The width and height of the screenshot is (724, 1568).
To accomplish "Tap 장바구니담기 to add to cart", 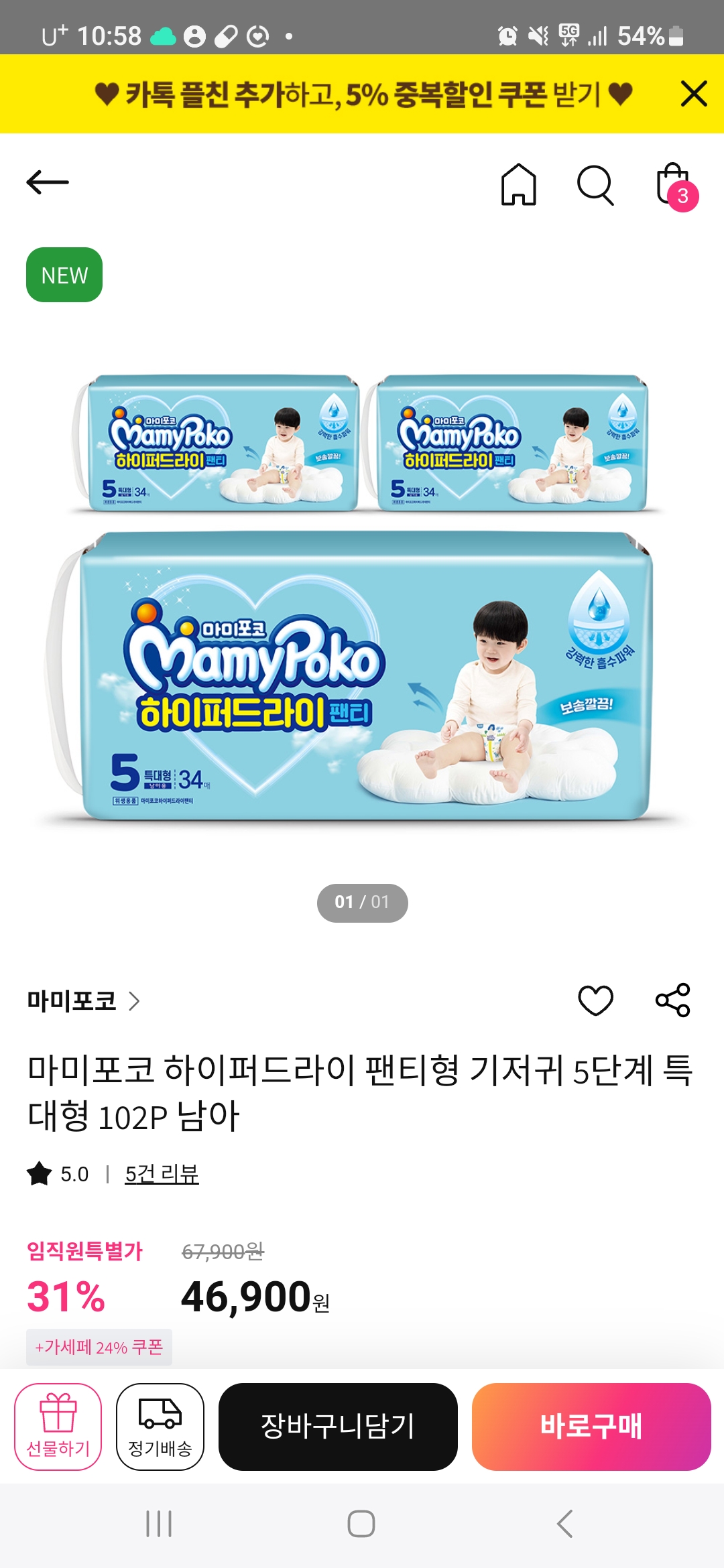I will (338, 1427).
